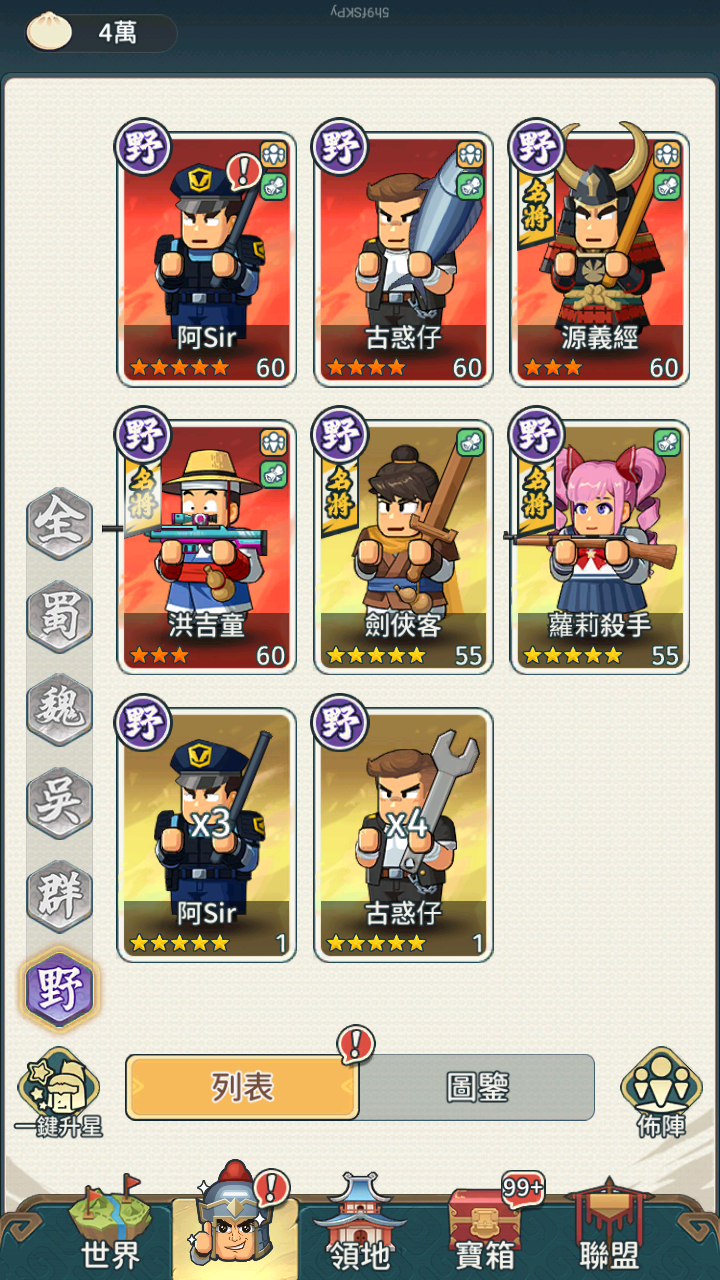Filter heroes by 群 faction

coord(59,895)
